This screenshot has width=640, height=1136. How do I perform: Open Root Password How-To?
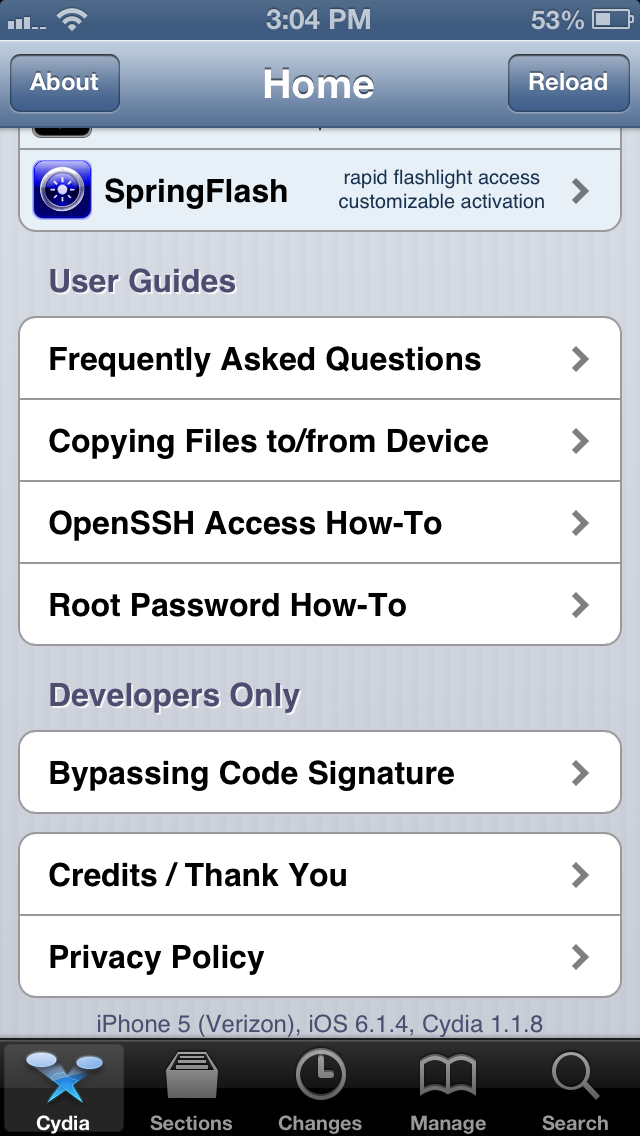(x=320, y=604)
